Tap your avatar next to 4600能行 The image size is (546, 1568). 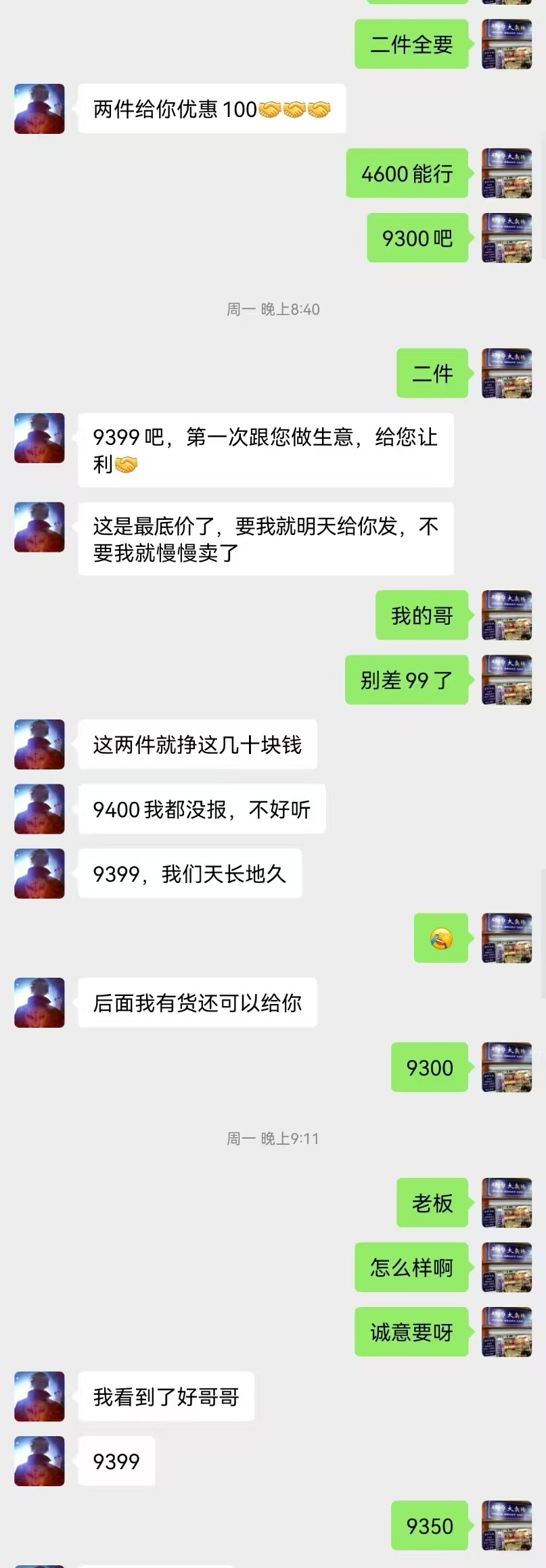506,174
